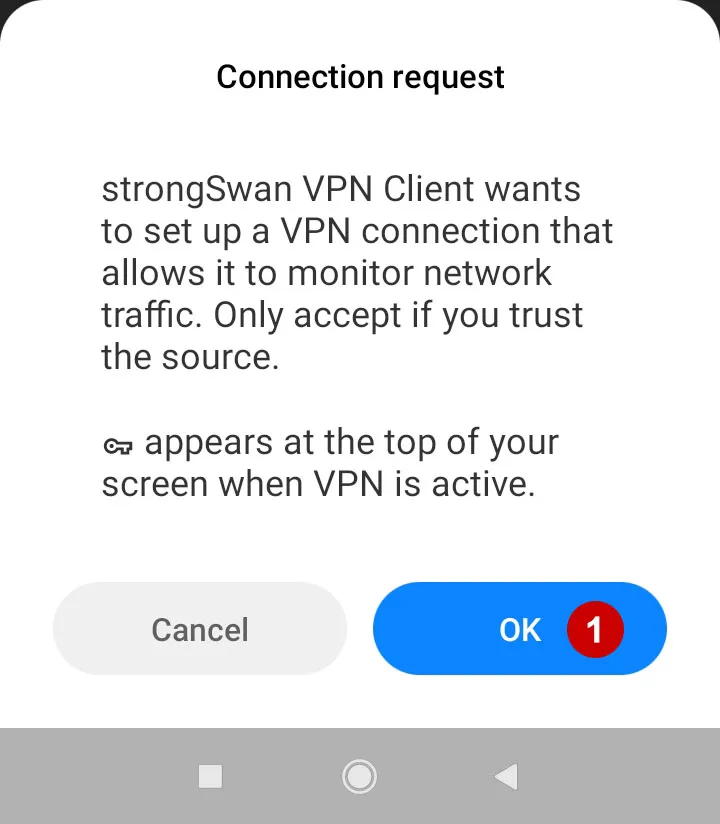This screenshot has width=720, height=824.
Task: Tap the dialog background above the buttons
Action: [x=360, y=540]
